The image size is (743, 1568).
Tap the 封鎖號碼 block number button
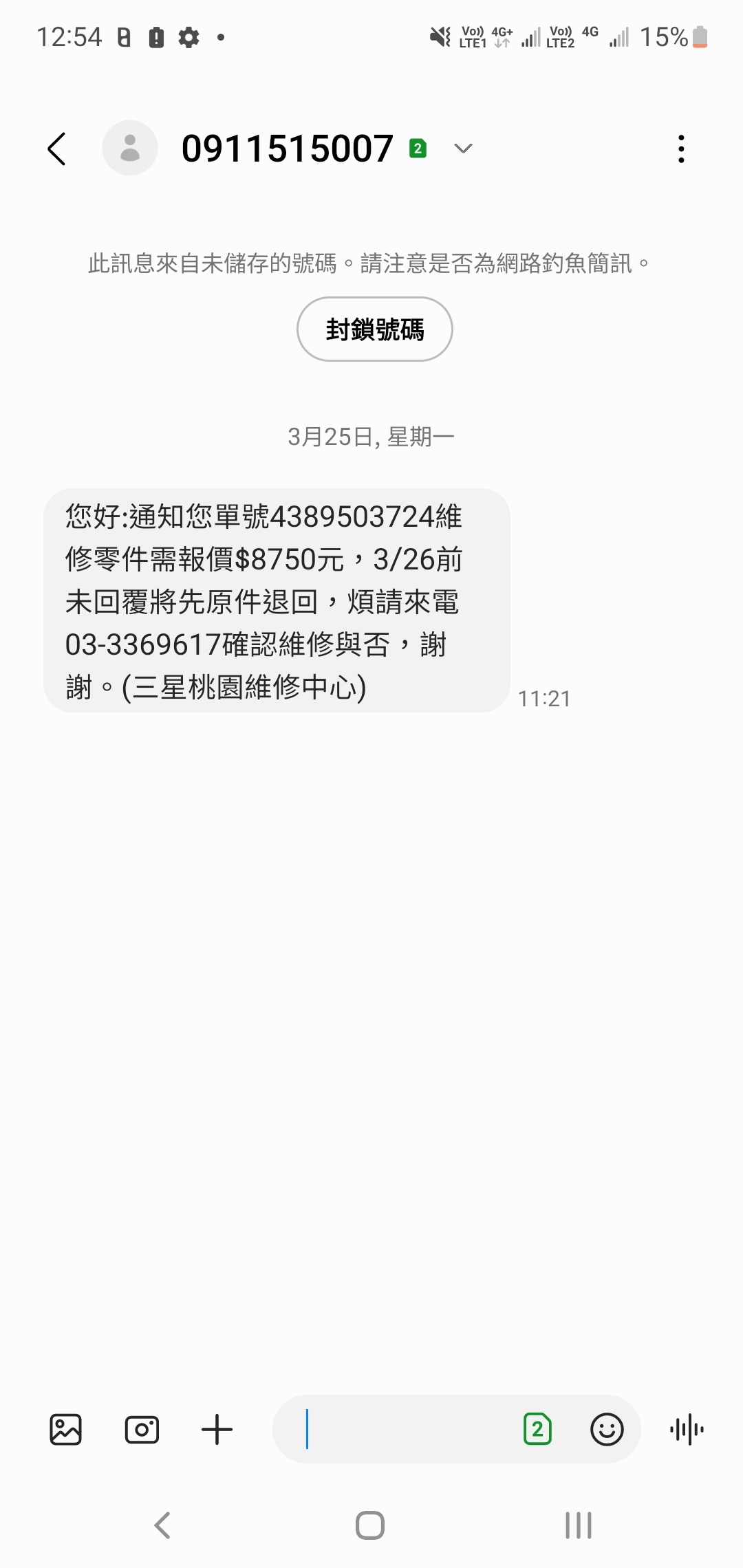374,329
